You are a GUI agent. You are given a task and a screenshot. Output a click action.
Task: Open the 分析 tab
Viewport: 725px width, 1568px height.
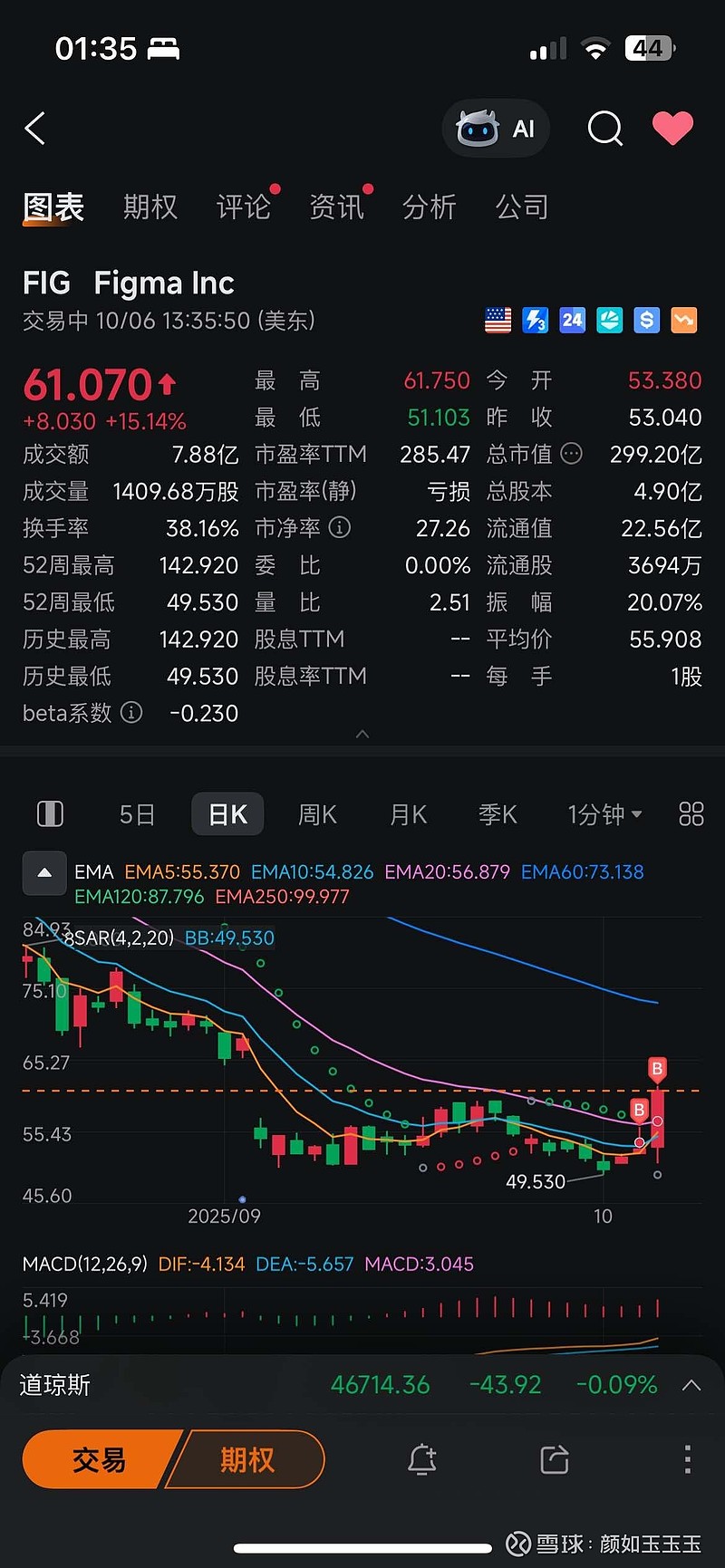429,207
